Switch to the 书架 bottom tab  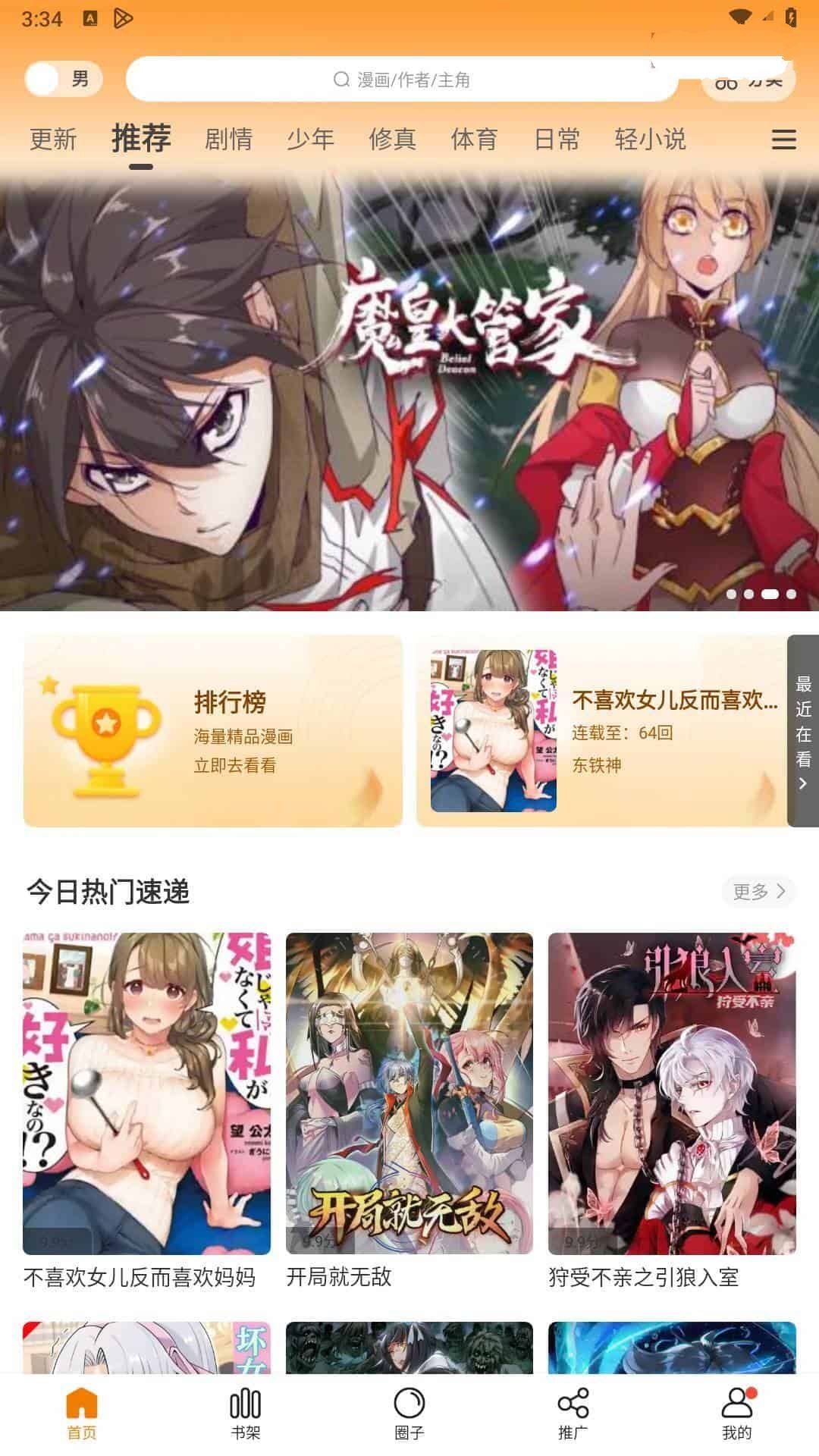tap(245, 1414)
